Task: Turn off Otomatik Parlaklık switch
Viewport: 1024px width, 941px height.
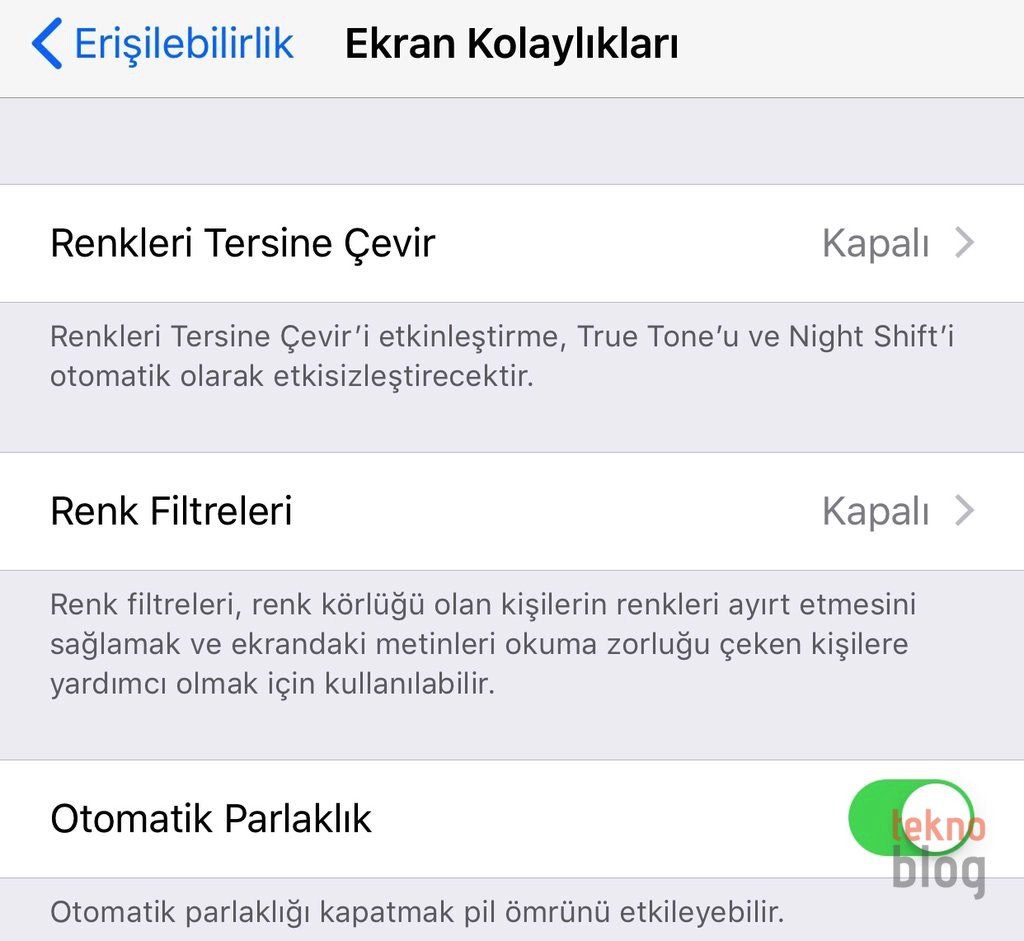Action: 908,818
